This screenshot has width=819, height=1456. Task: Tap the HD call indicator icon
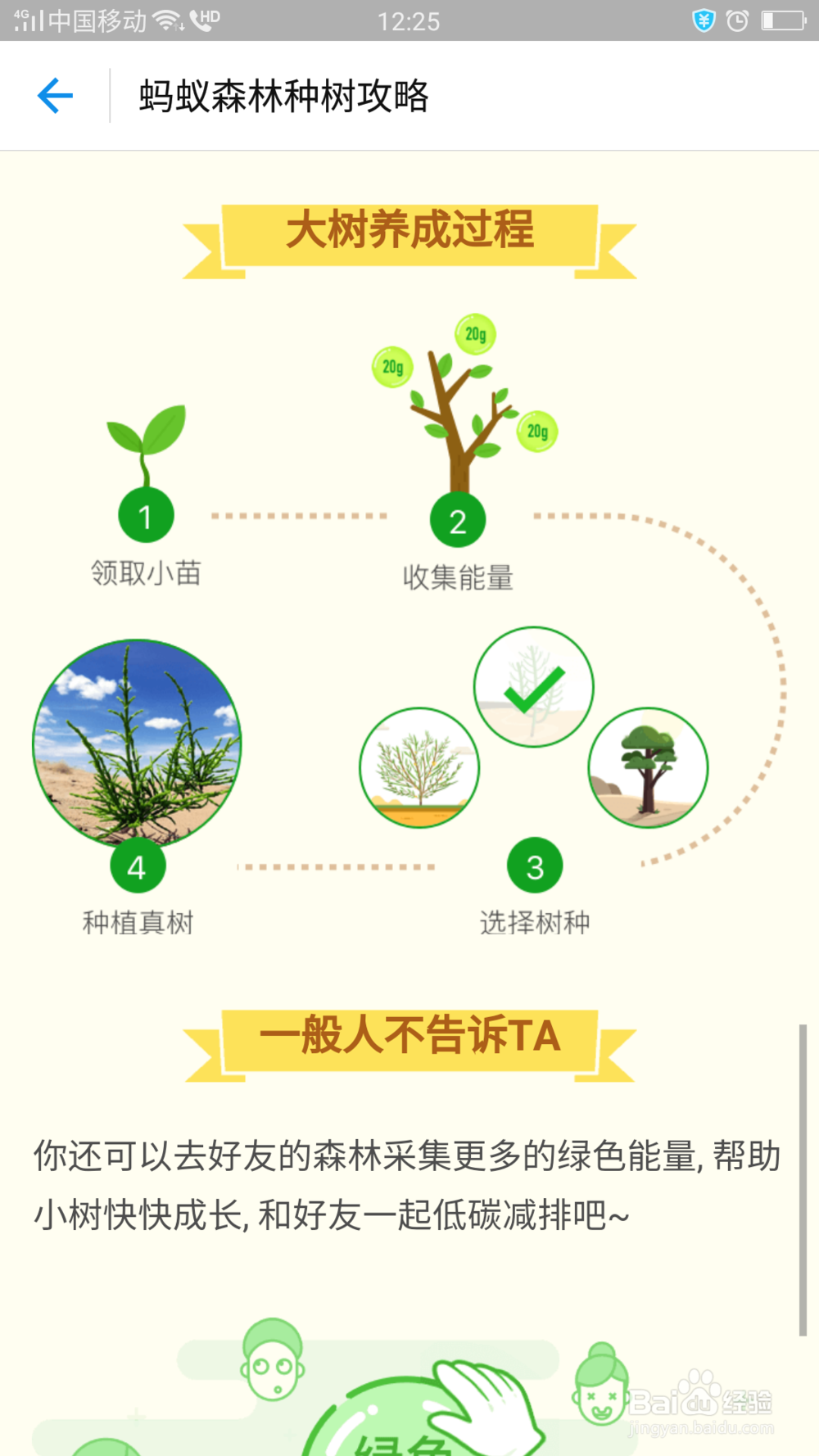[x=208, y=20]
